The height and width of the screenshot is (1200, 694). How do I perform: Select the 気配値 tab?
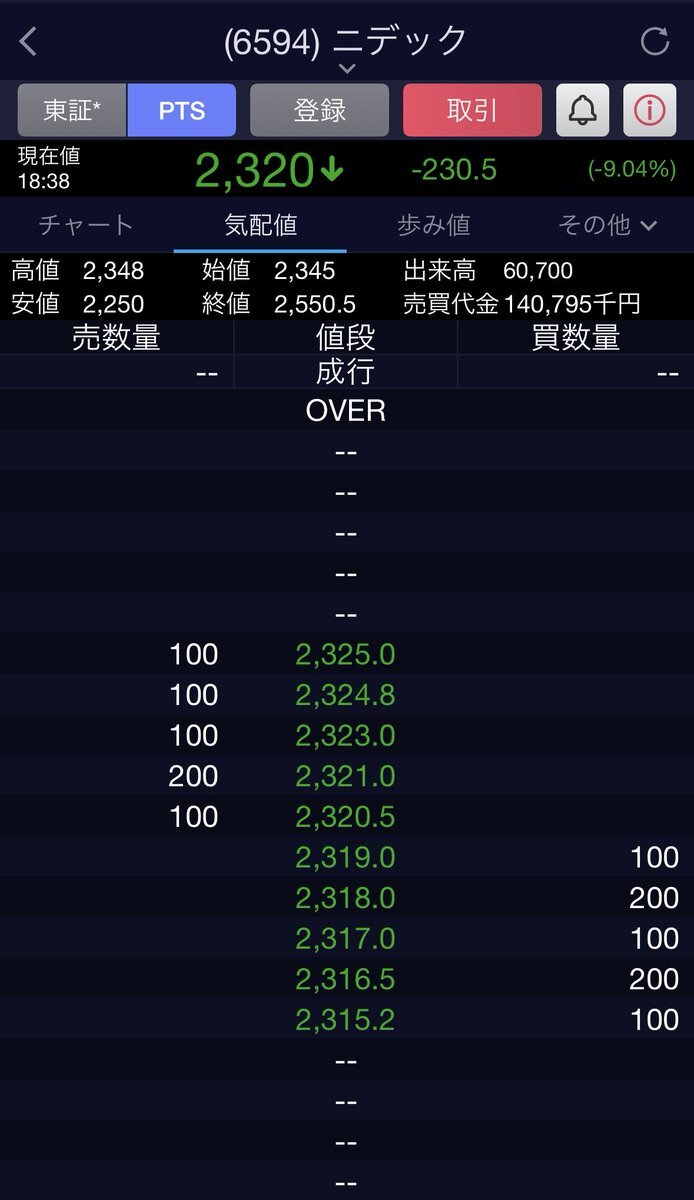point(260,225)
